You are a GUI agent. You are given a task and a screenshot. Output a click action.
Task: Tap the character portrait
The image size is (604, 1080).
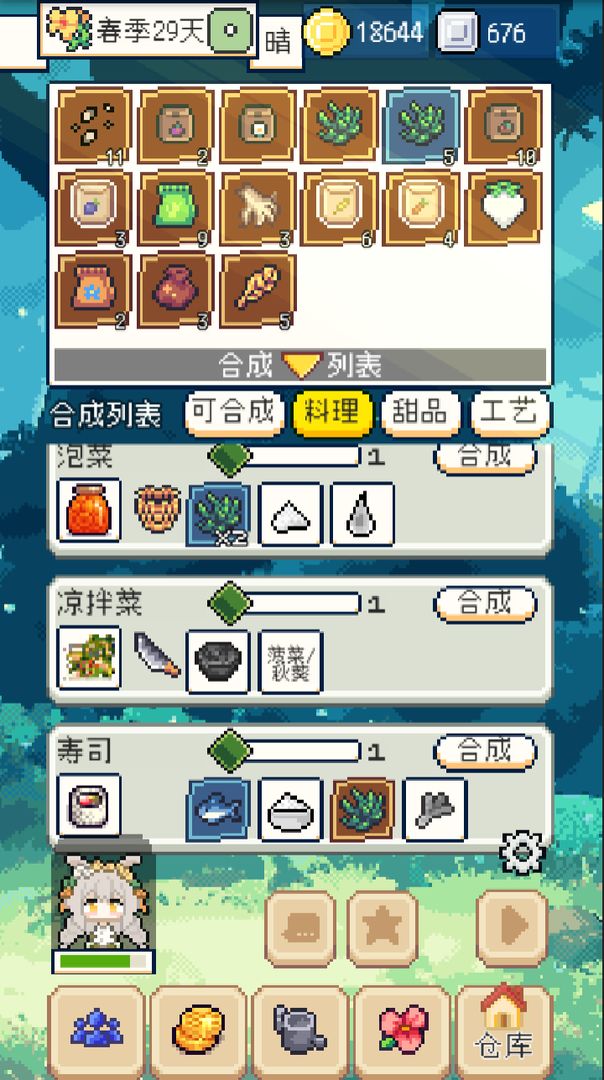point(103,905)
